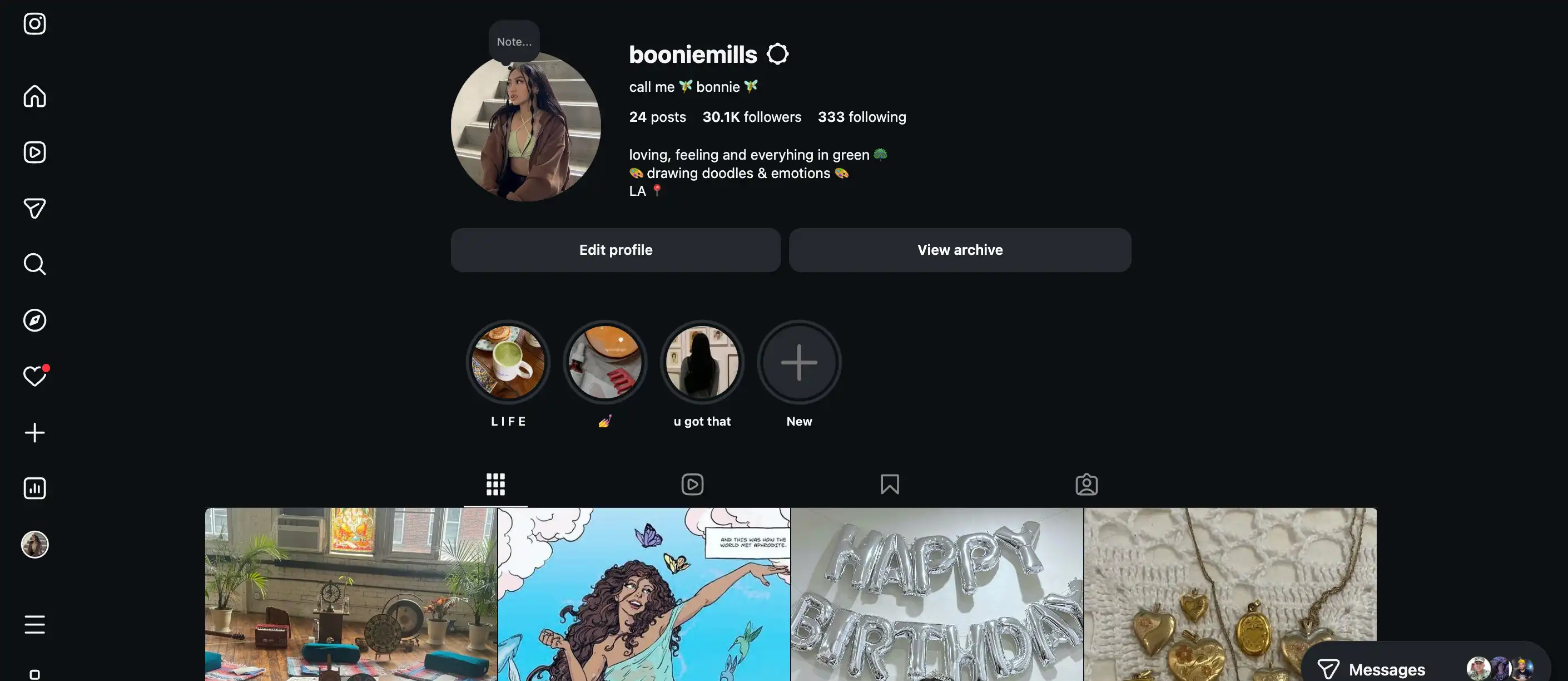
Task: Open the LIFE story highlight
Action: 508,362
